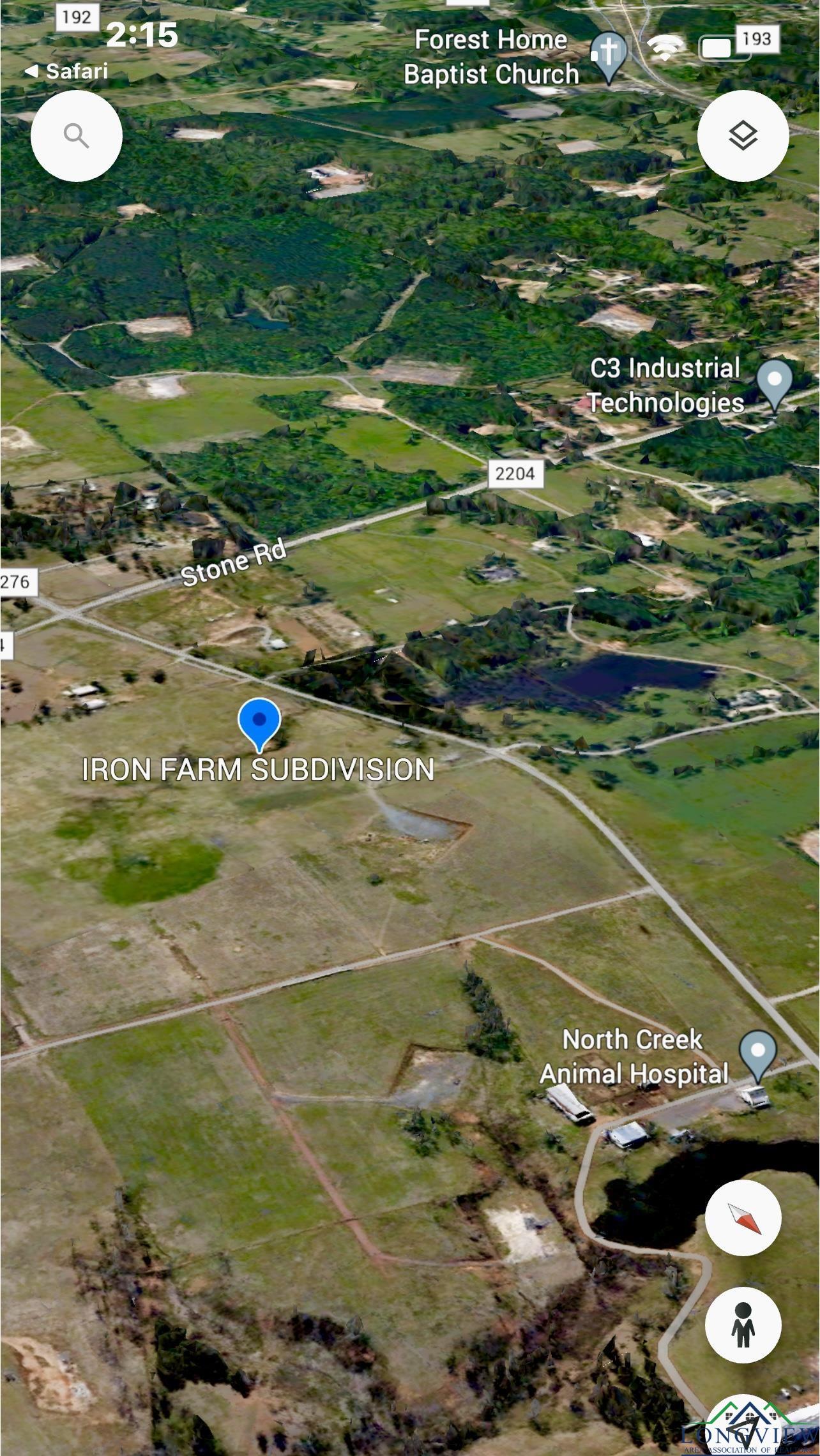The image size is (820, 1456).
Task: Open the search magnifier button
Action: click(76, 136)
